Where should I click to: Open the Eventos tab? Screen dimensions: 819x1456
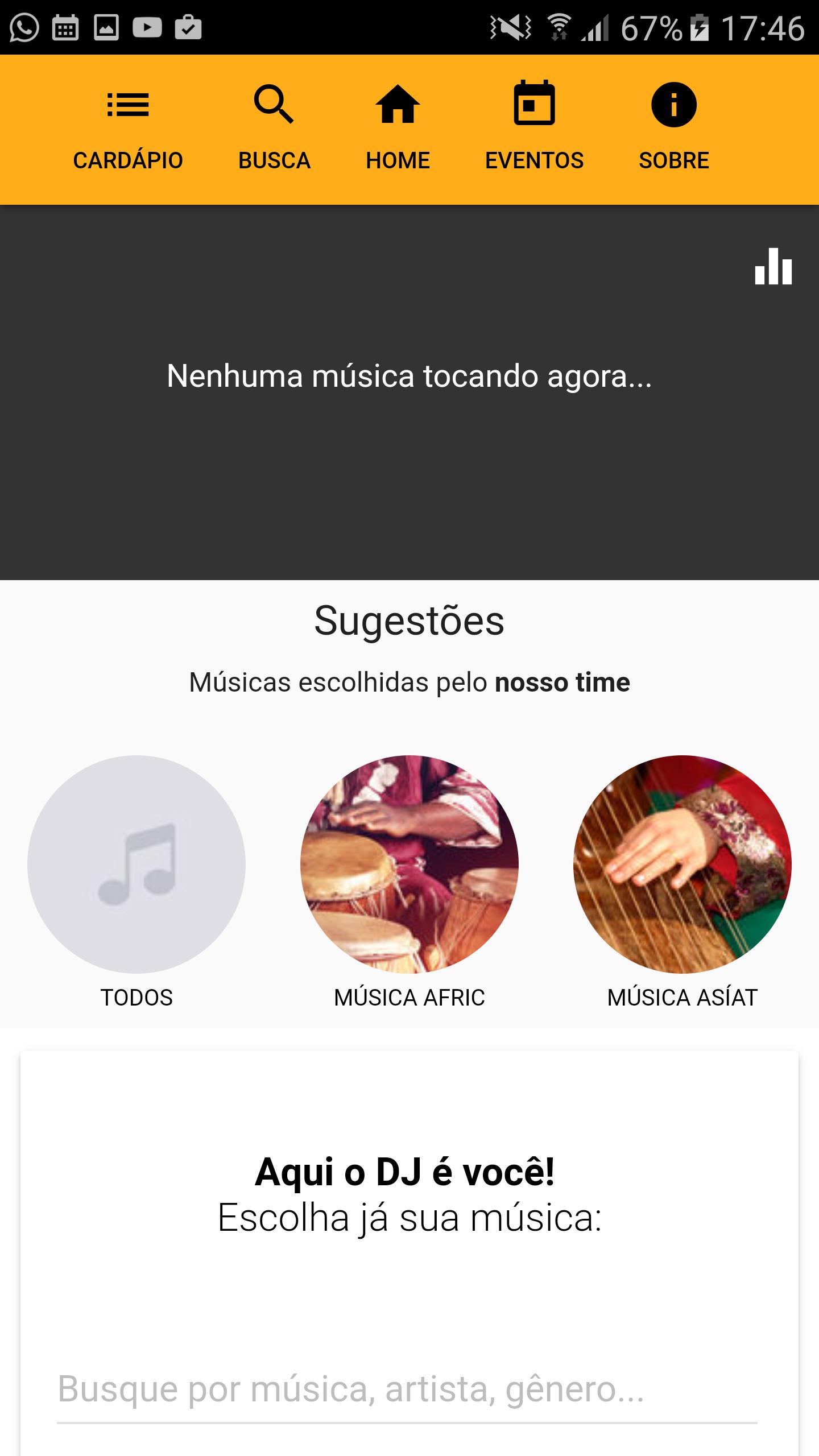click(534, 130)
